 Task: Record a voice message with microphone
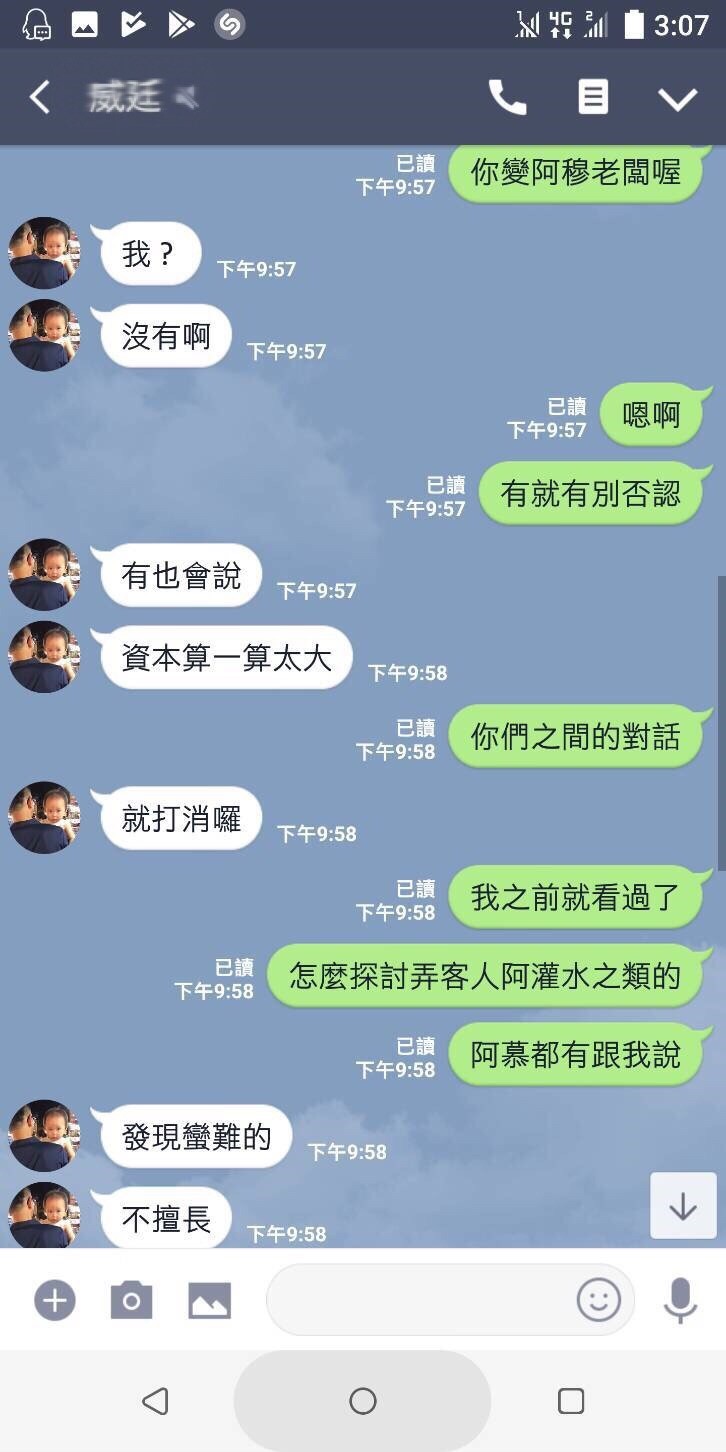tap(680, 1300)
